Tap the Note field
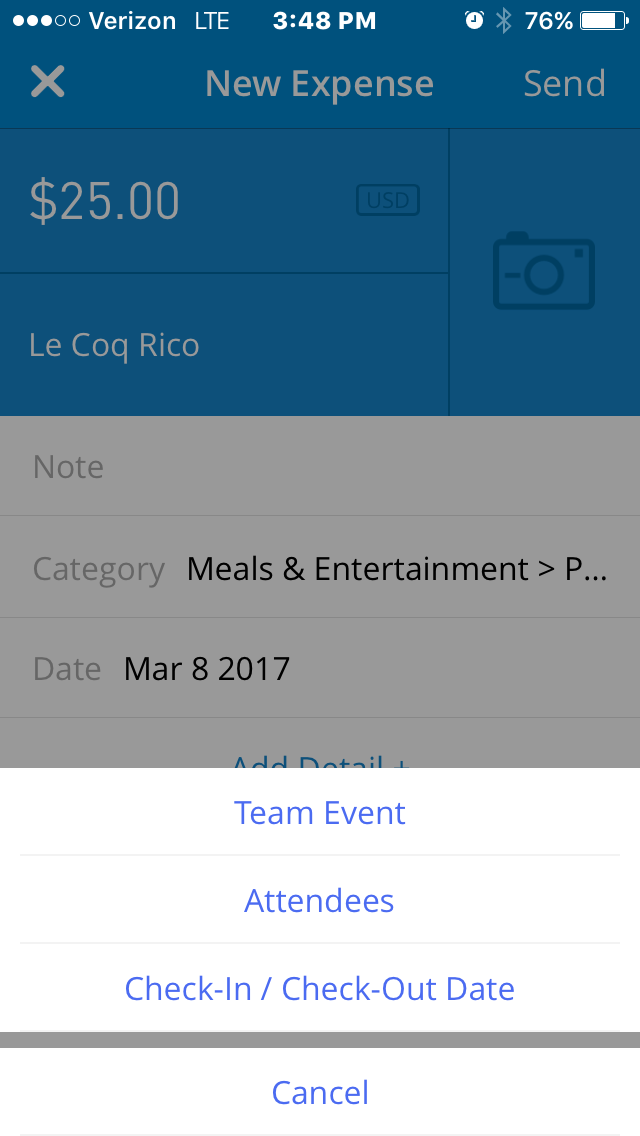The image size is (640, 1136). [x=320, y=467]
